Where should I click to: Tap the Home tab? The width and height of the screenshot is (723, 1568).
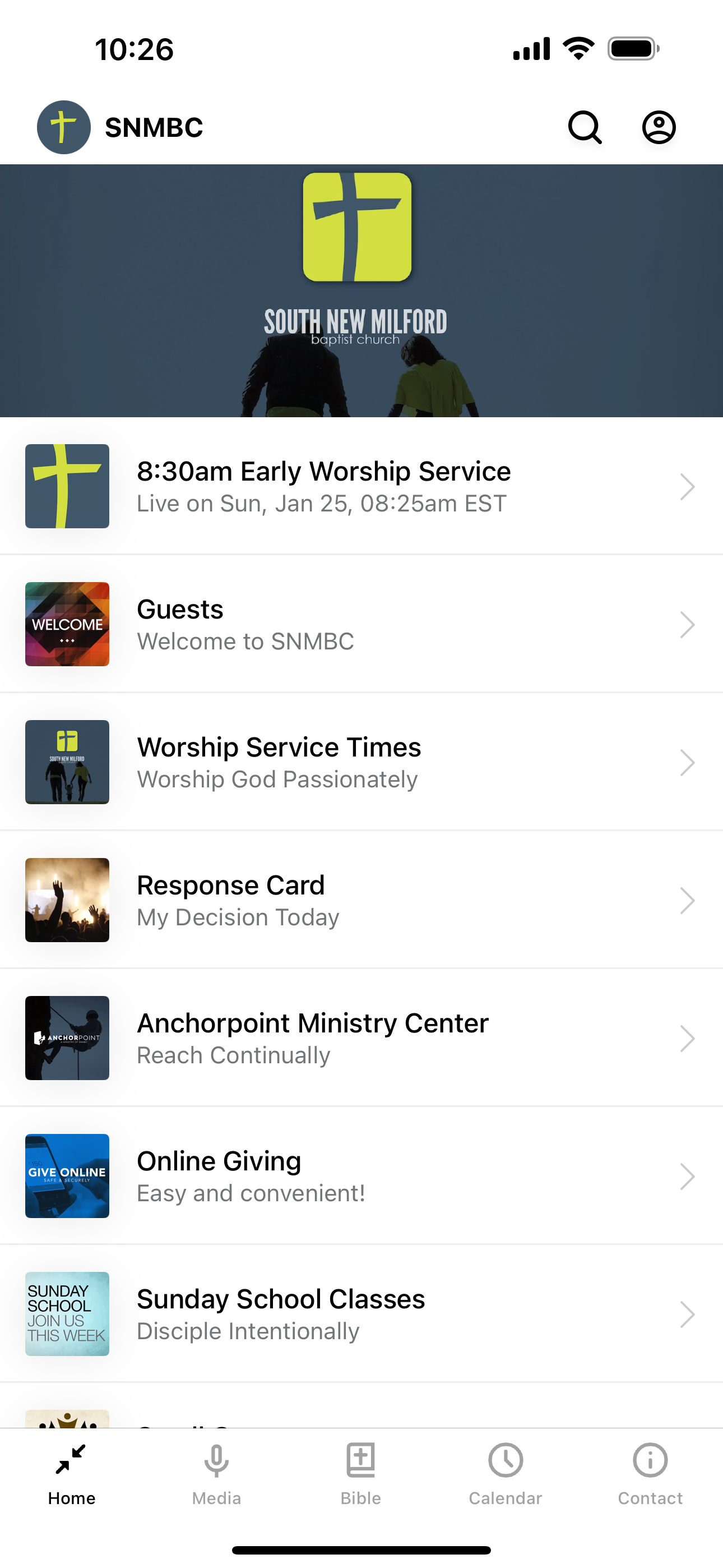point(72,1474)
